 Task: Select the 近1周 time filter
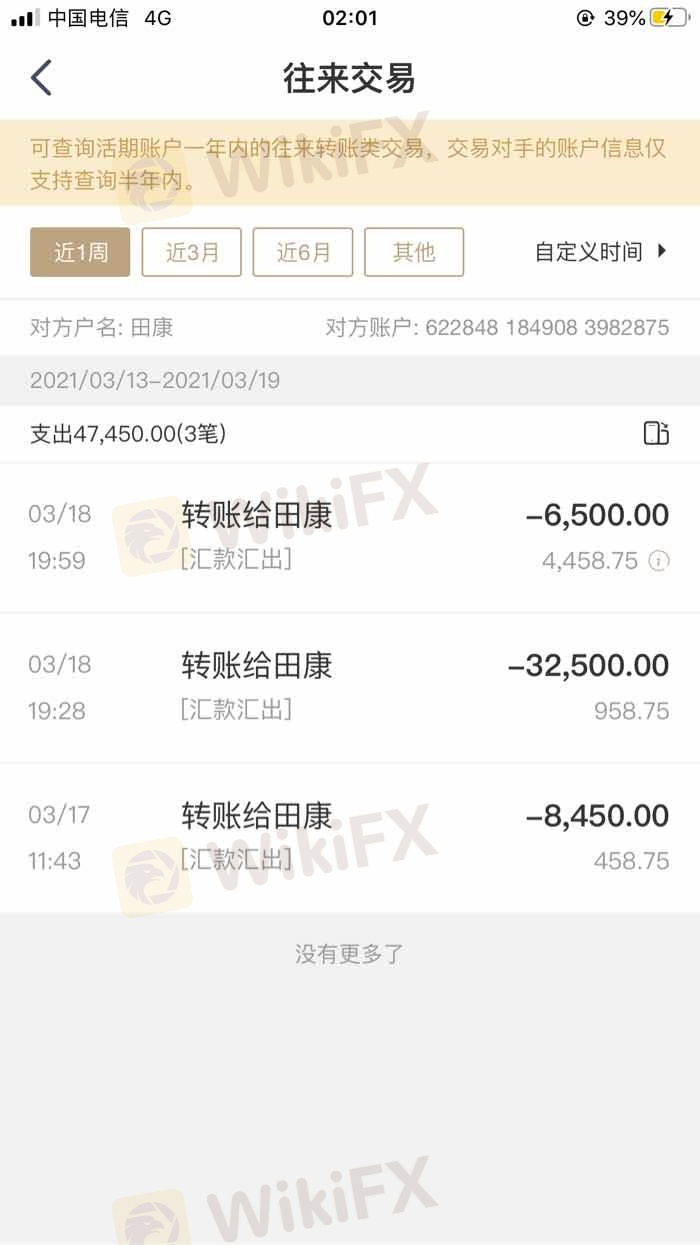tap(80, 252)
